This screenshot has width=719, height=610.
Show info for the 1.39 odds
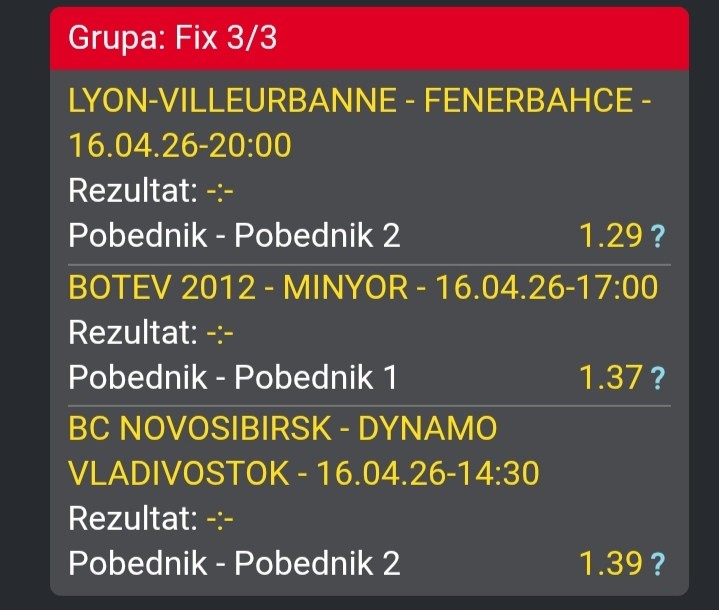pyautogui.click(x=657, y=565)
